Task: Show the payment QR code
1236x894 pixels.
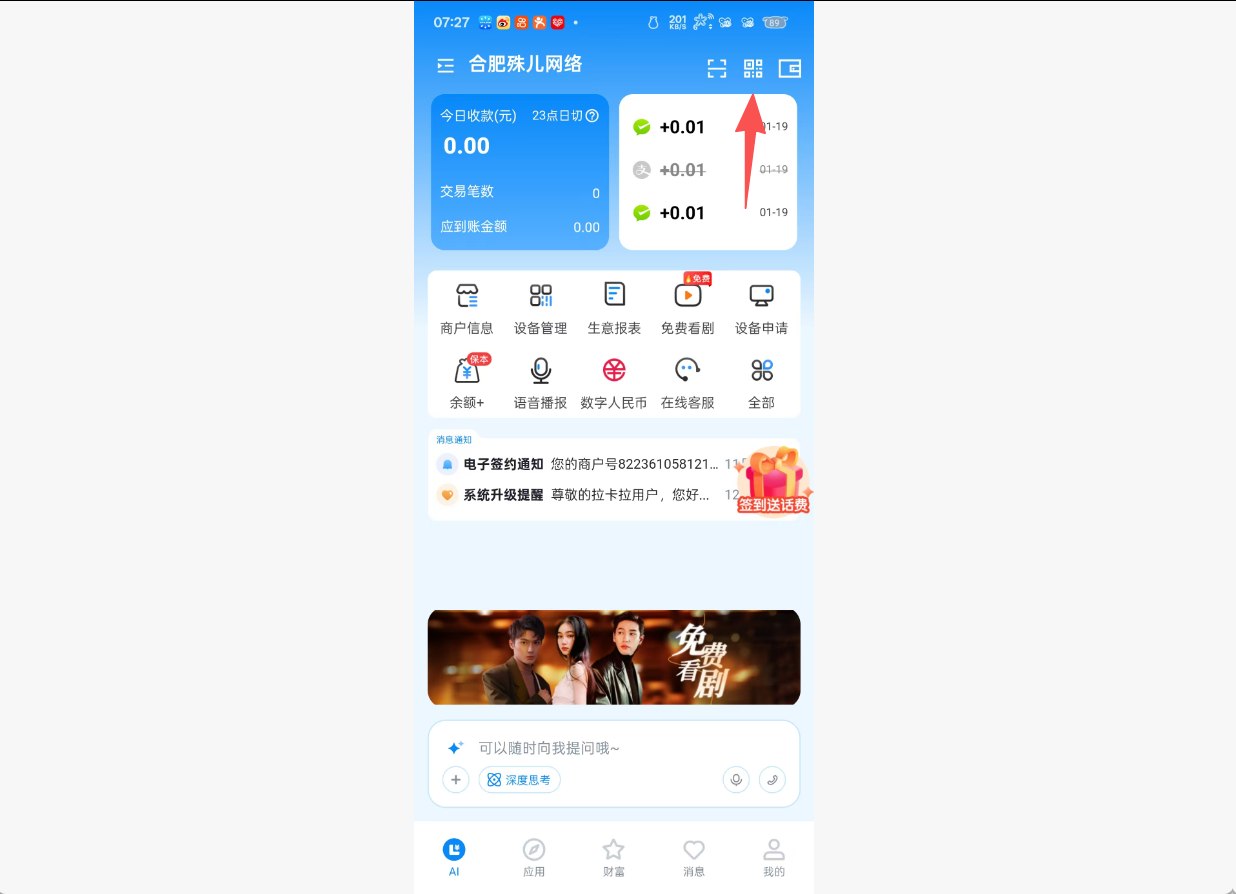Action: click(753, 68)
